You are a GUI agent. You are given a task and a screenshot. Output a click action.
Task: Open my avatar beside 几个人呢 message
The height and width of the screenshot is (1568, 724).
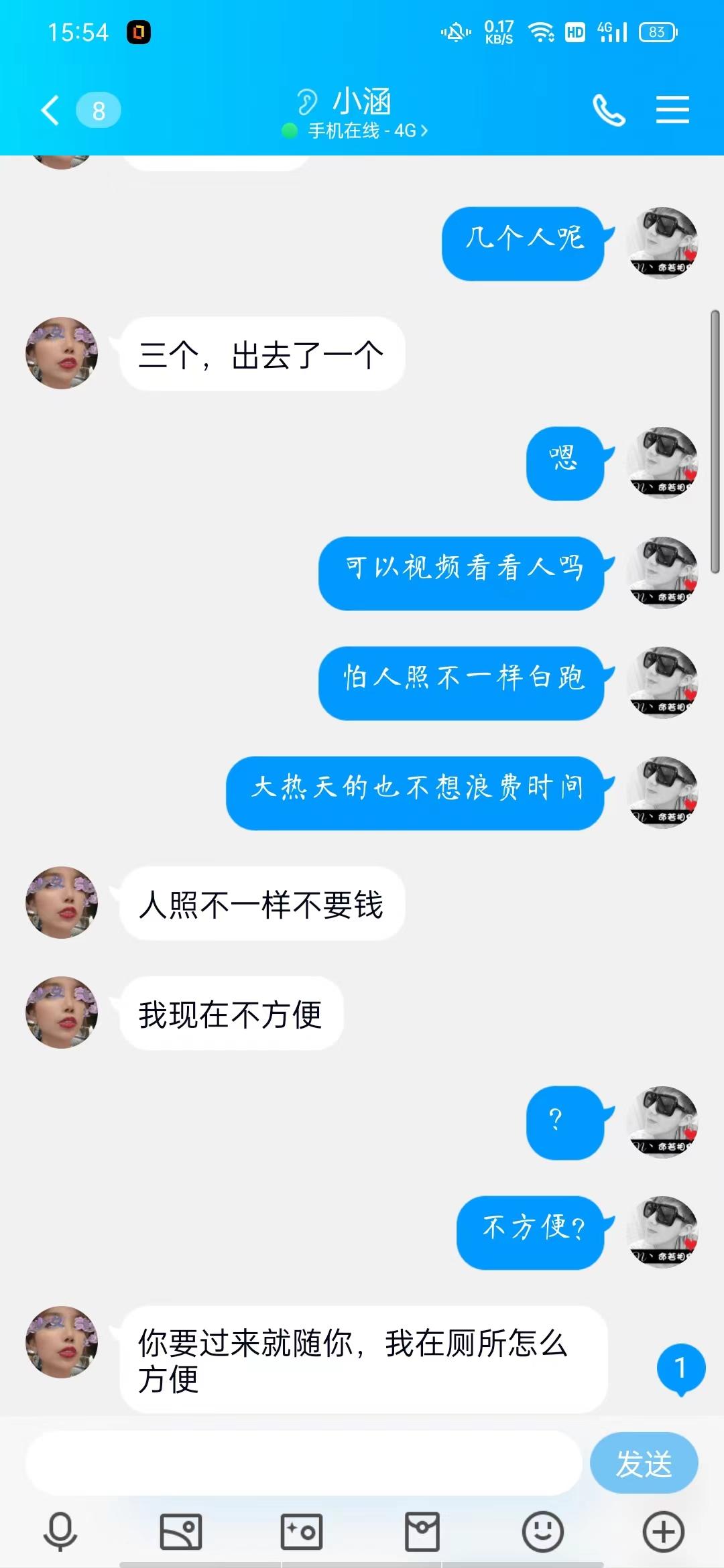(x=662, y=243)
